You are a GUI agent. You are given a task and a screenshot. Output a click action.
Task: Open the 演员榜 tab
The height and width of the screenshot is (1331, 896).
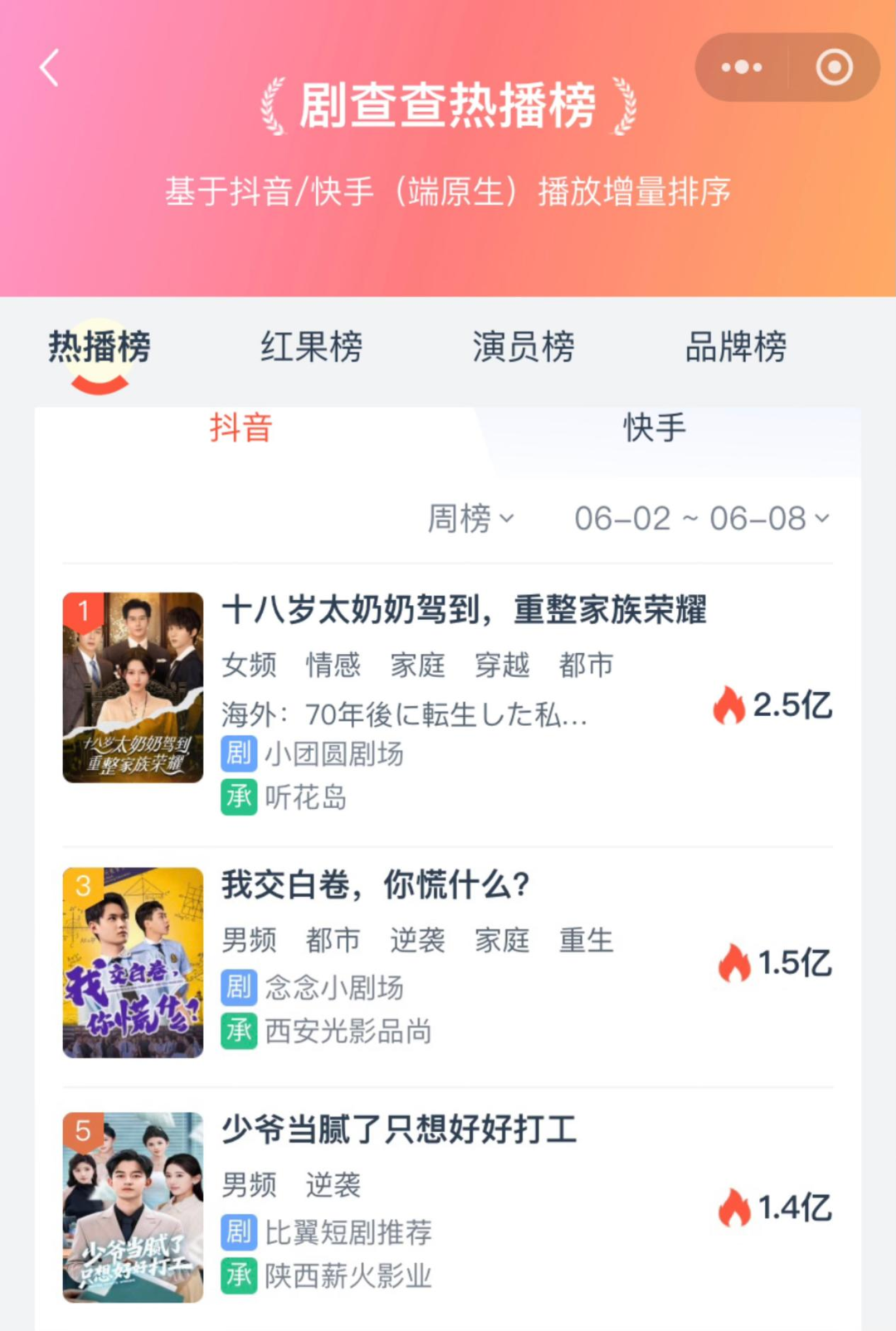524,347
